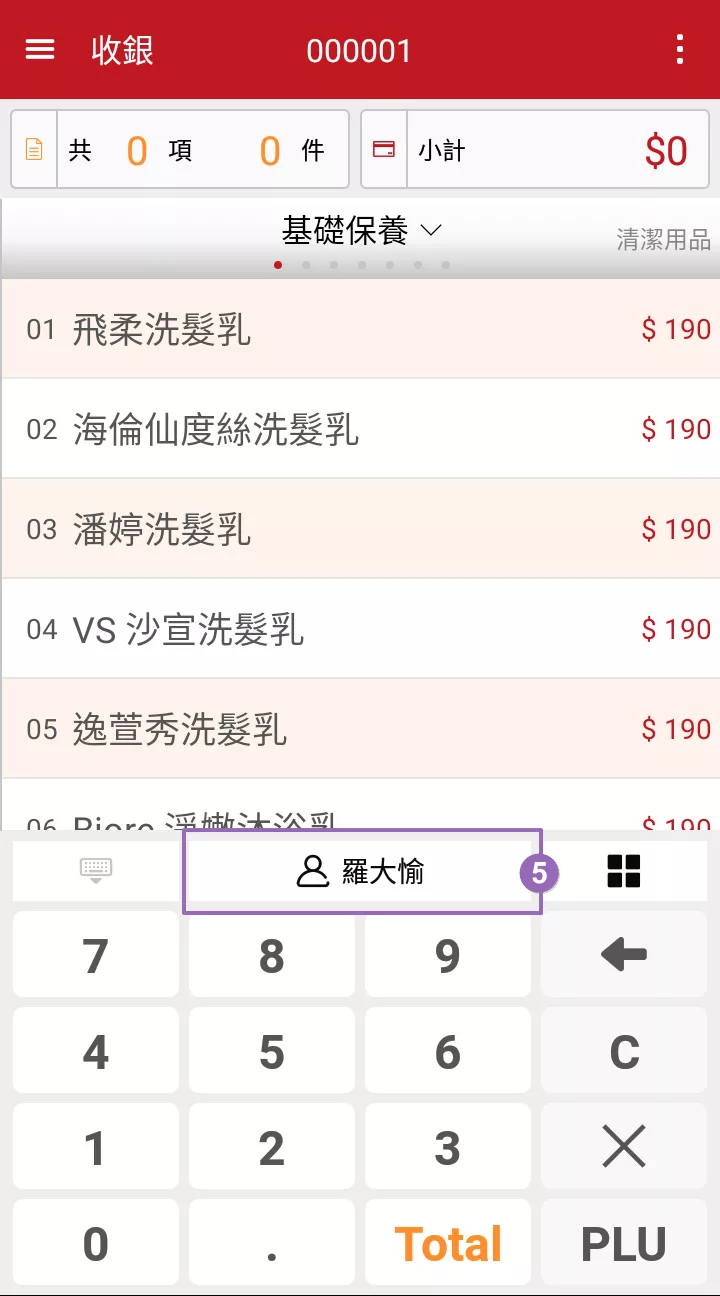Select item 05 逸萱秀洗髮乳

click(361, 729)
